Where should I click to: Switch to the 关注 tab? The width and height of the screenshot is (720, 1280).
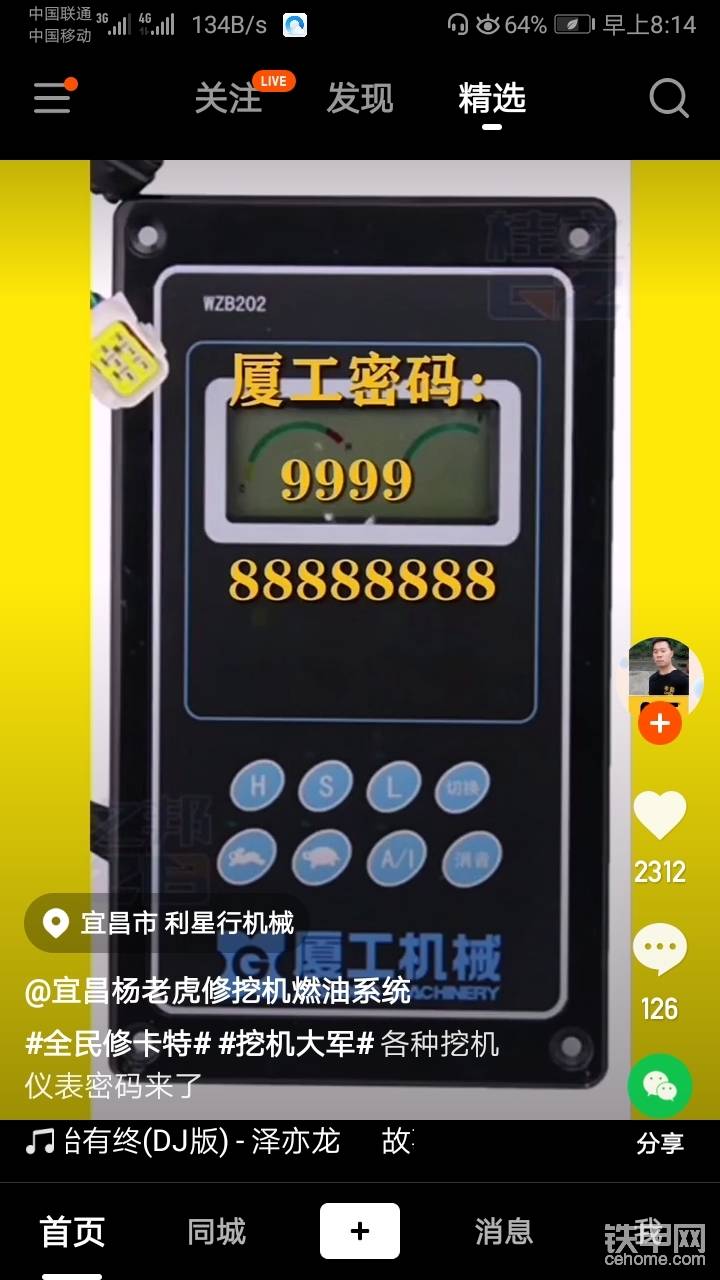pos(228,98)
